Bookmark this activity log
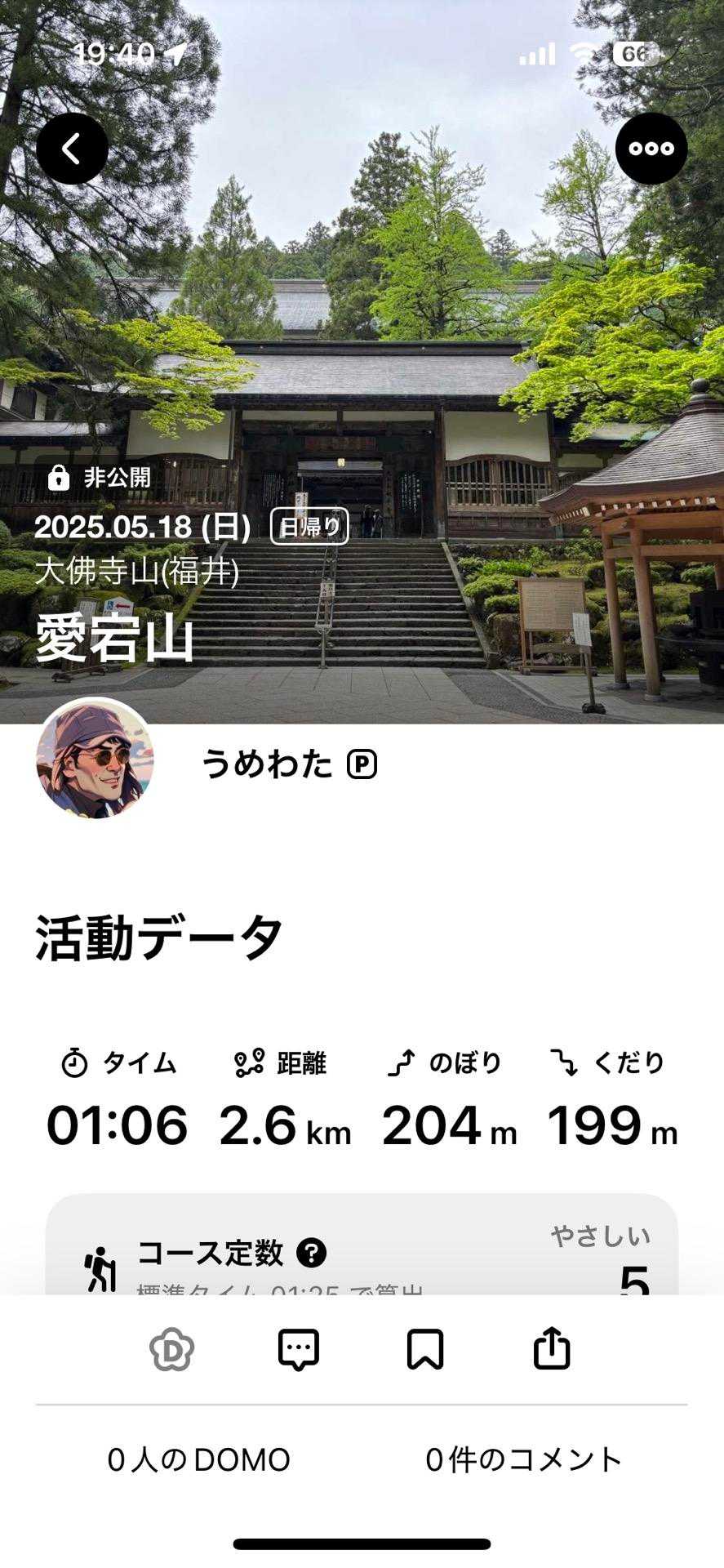The image size is (724, 1568). (x=425, y=1349)
